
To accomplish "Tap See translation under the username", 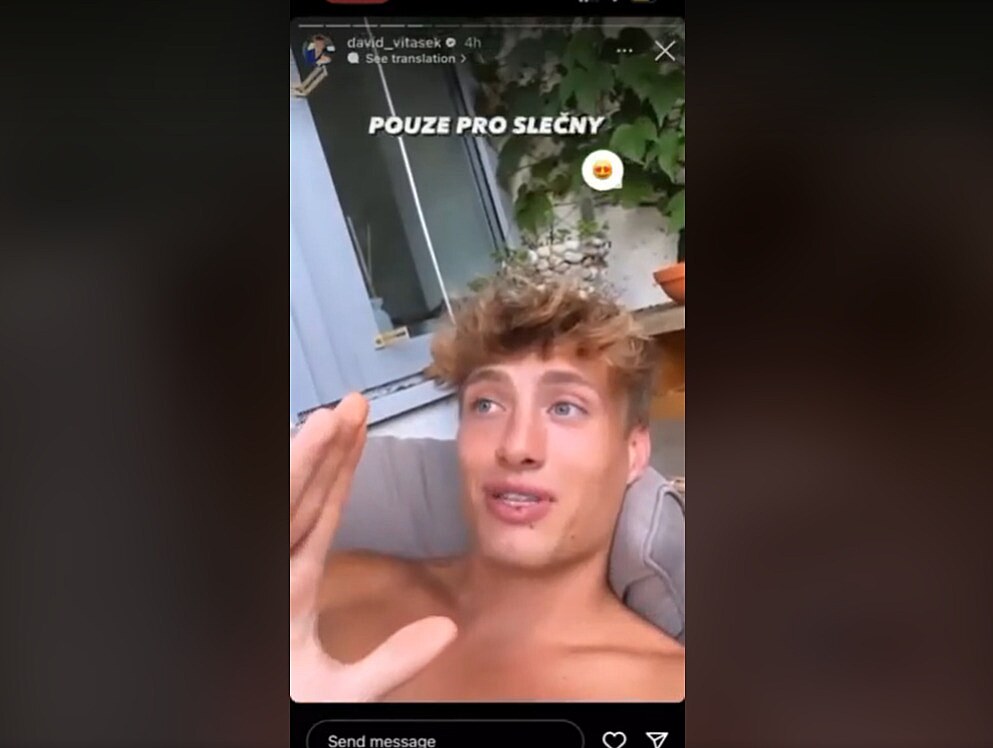I will click(x=409, y=59).
